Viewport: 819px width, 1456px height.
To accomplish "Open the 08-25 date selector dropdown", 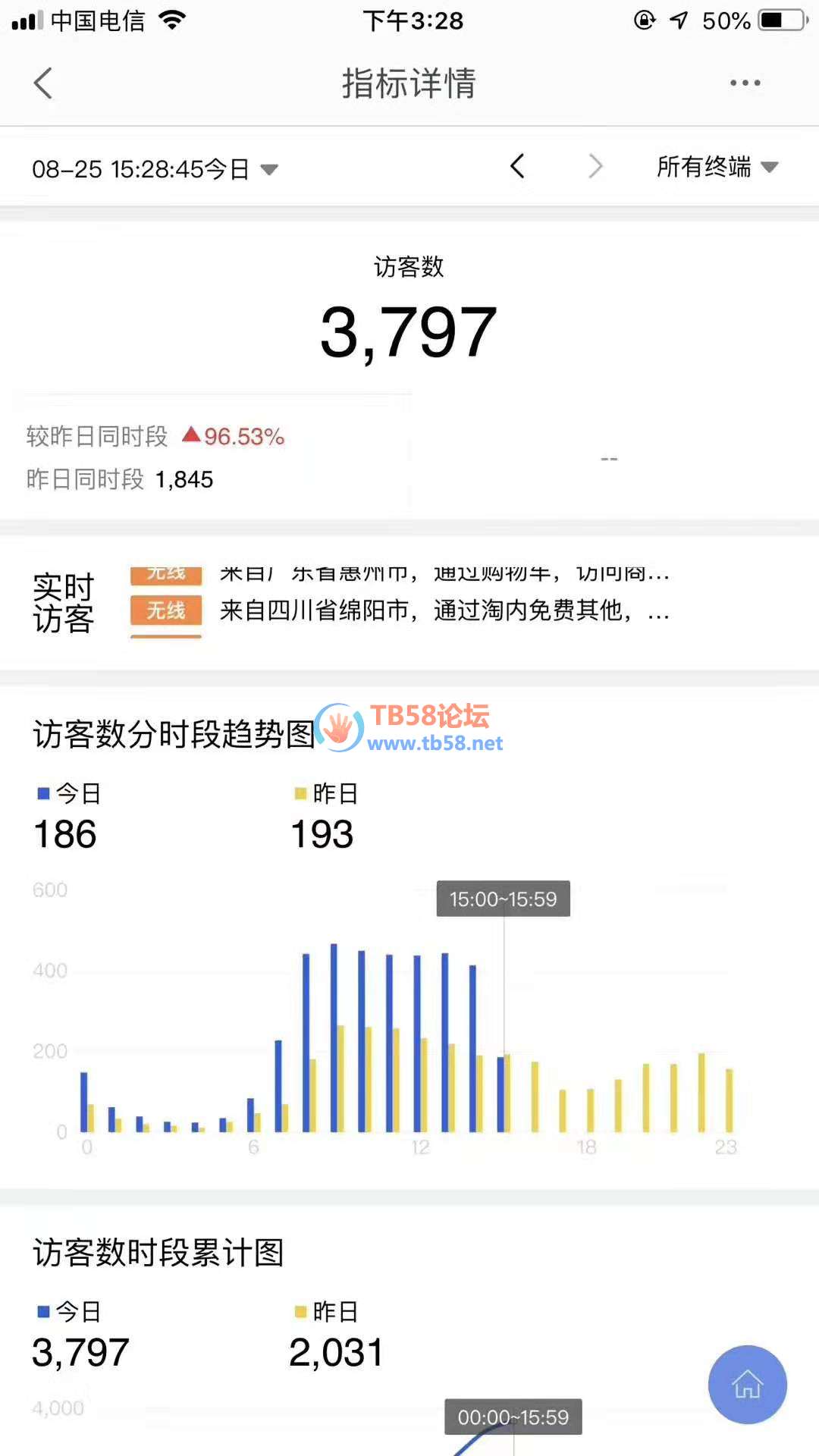I will click(x=152, y=168).
